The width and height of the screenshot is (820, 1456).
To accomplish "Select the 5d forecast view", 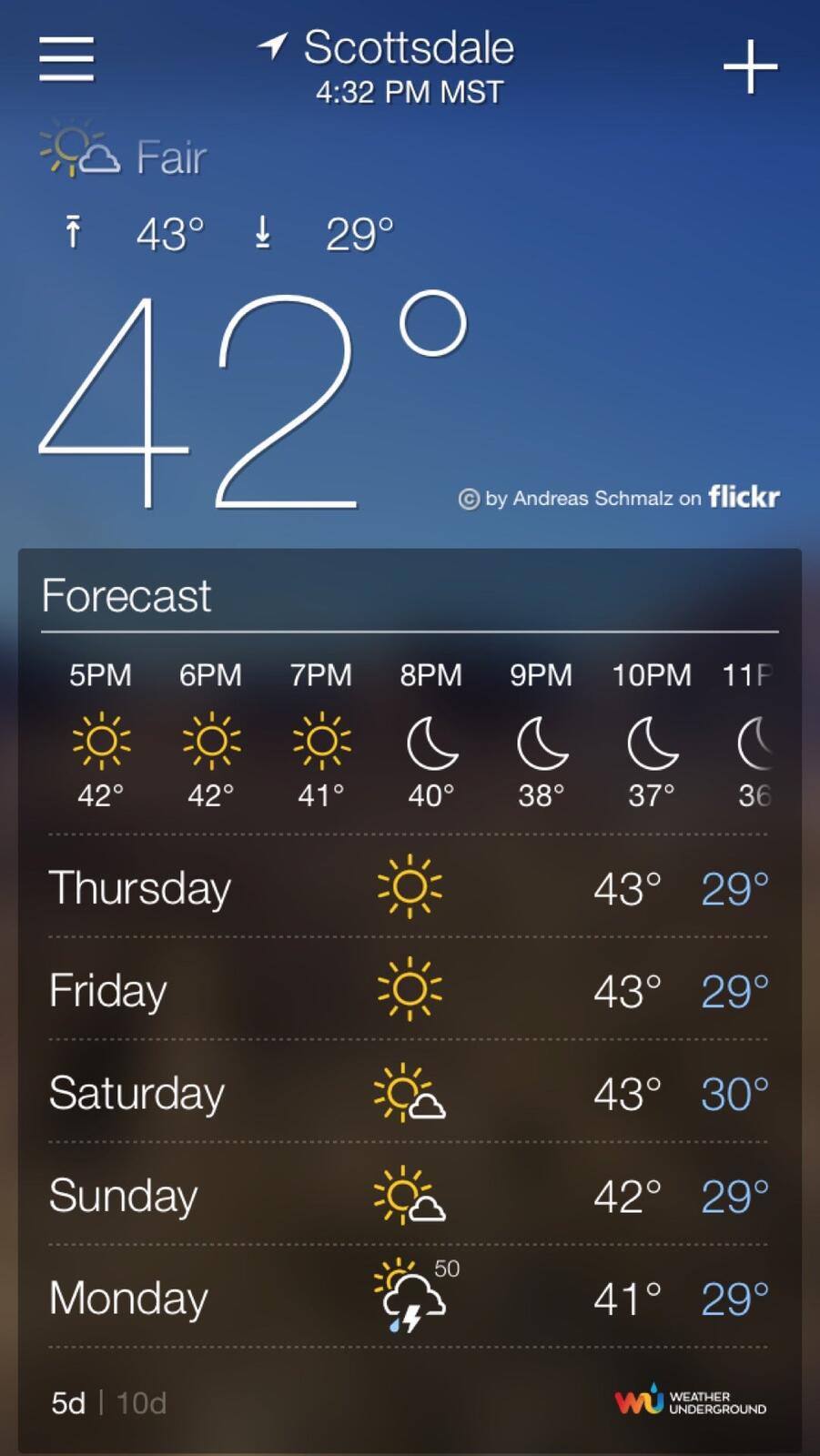I will (x=68, y=1402).
